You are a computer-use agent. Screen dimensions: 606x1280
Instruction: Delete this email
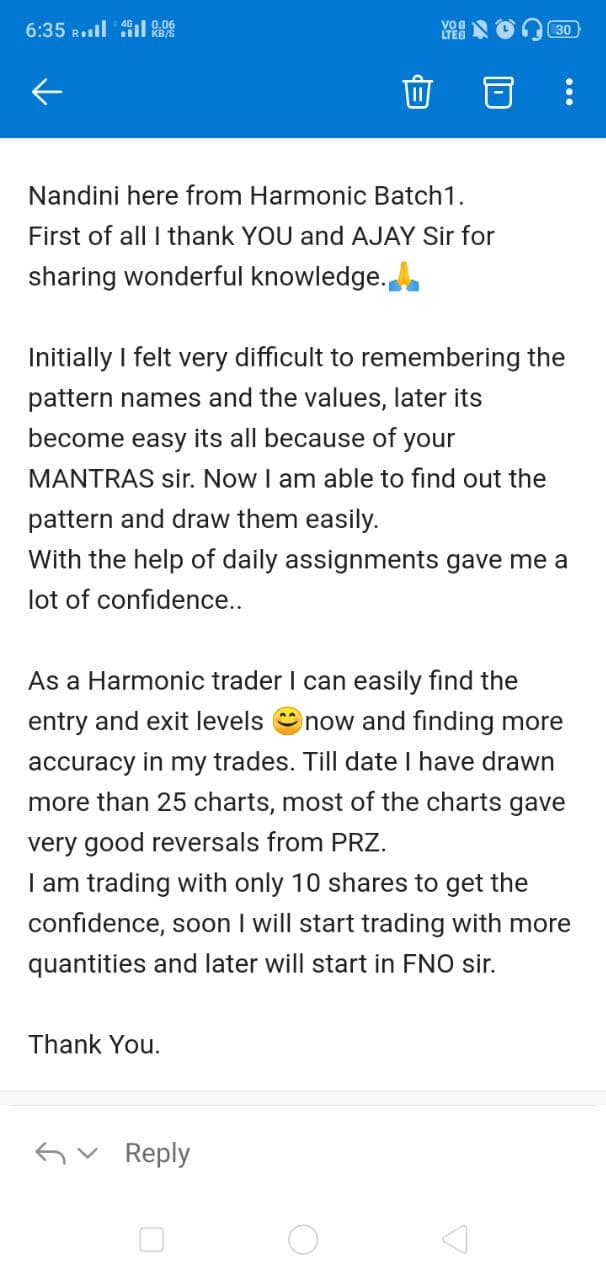417,93
